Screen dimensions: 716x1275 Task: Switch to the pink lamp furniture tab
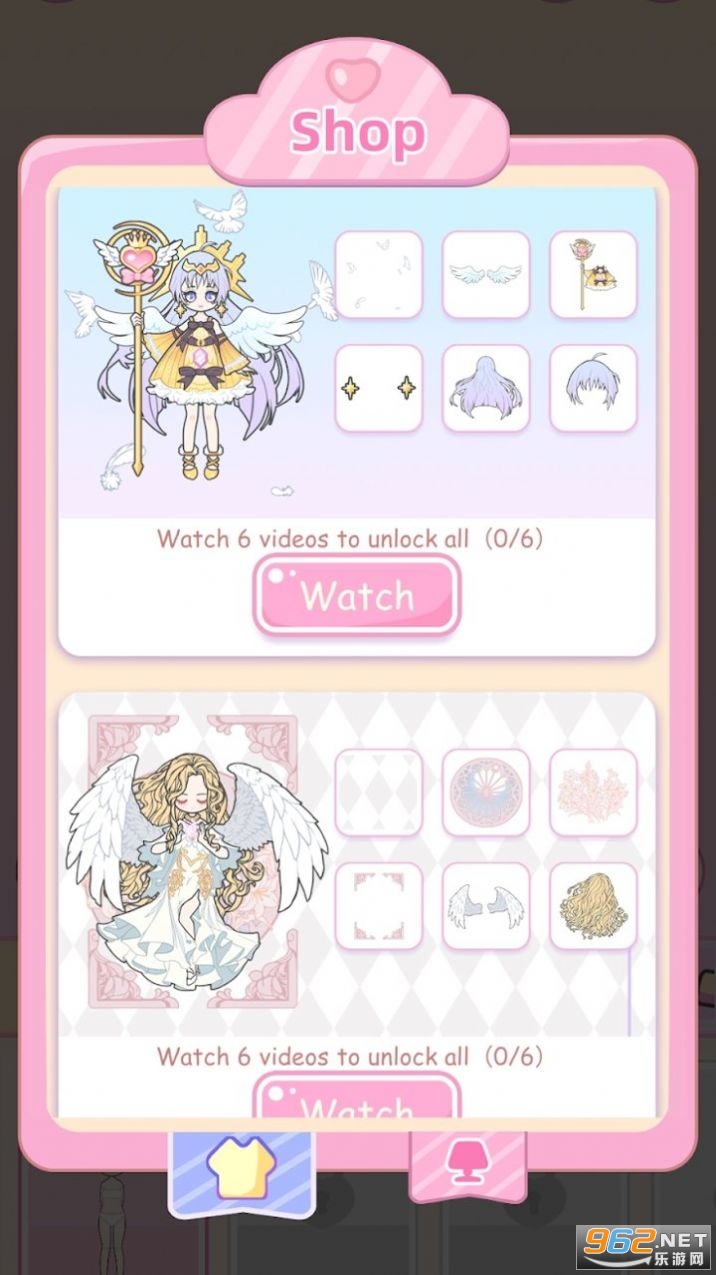[468, 1163]
